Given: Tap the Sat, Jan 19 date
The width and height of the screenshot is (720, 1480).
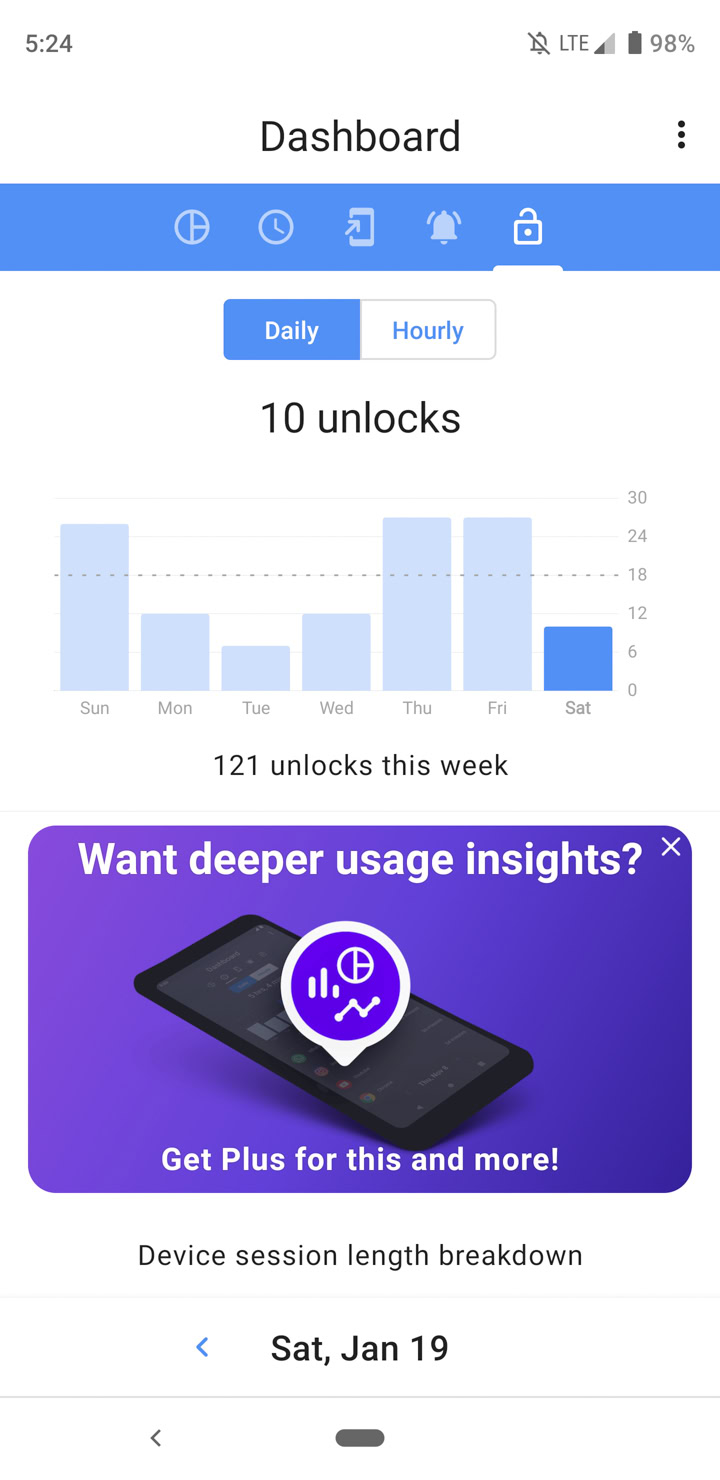Looking at the screenshot, I should [360, 1348].
